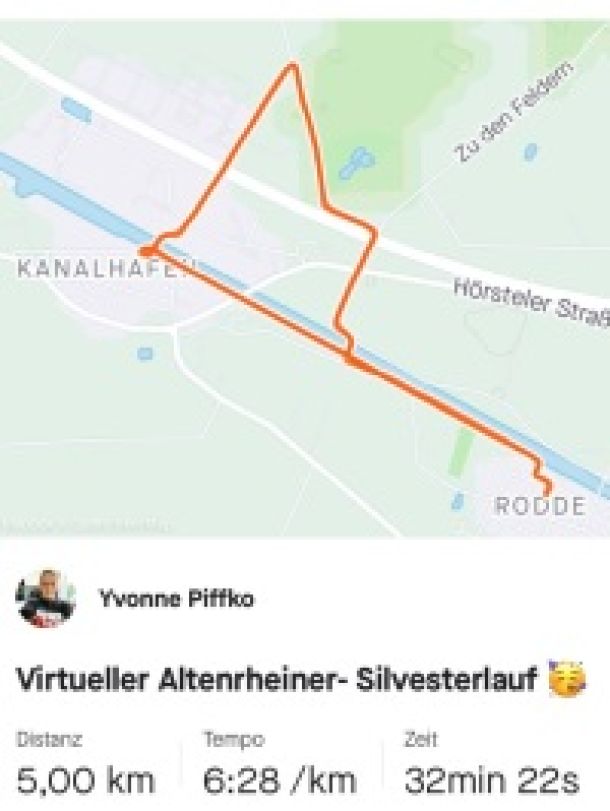This screenshot has width=610, height=811.
Task: Open the Virtueller Altenrheiner-Silvesterlauf activity
Action: pos(280,680)
